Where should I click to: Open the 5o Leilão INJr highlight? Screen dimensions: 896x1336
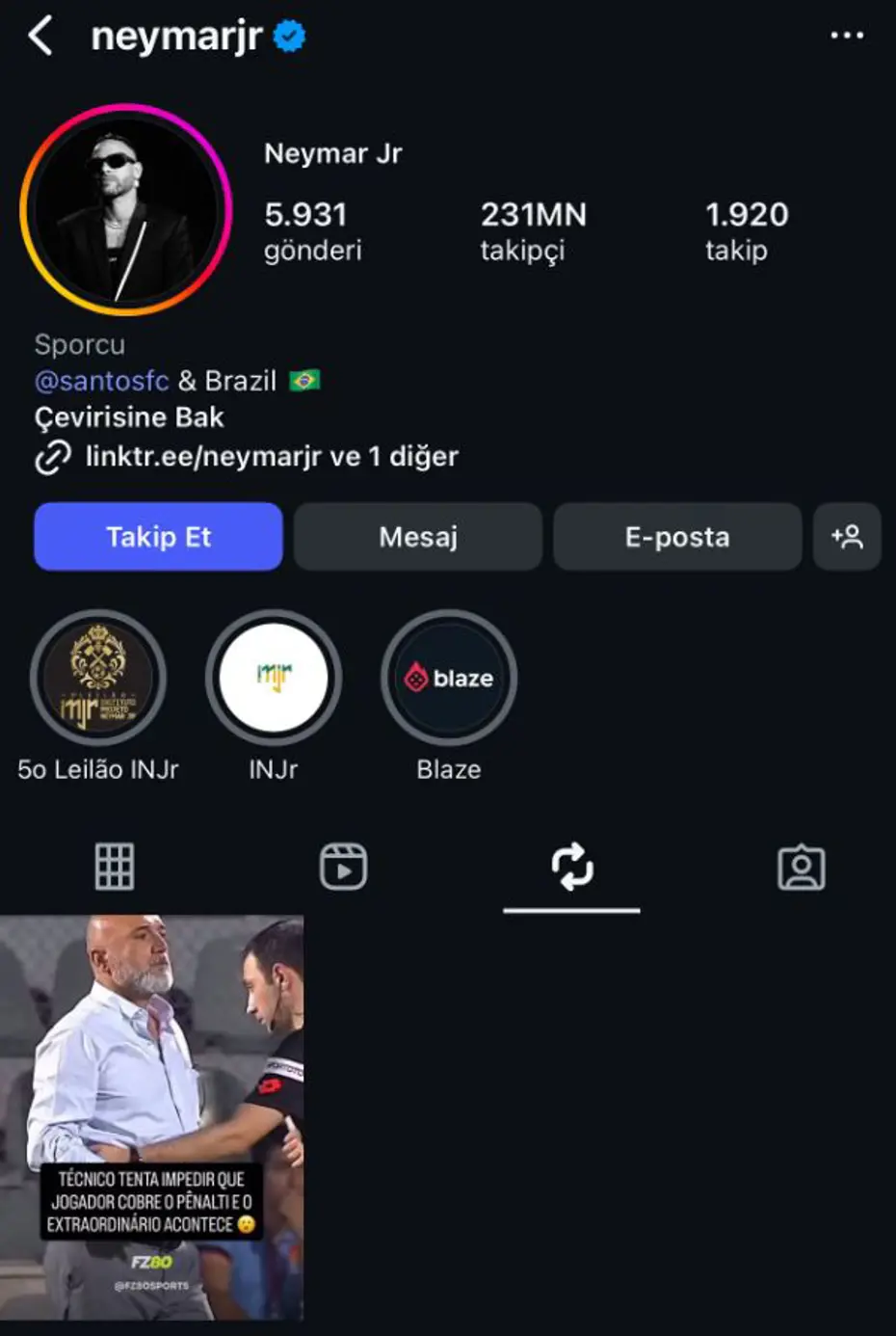tap(98, 678)
